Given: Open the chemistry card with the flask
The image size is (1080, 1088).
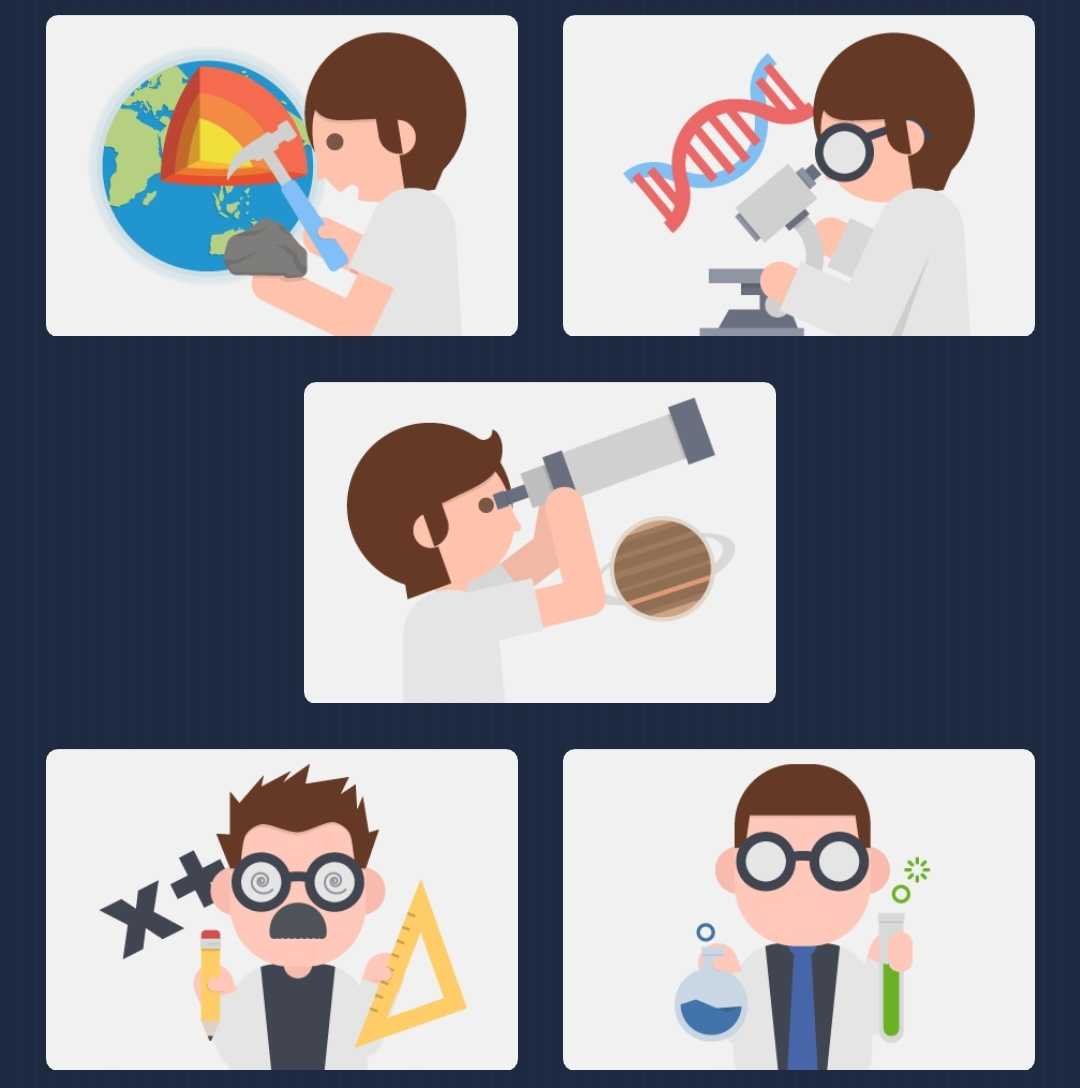Looking at the screenshot, I should 798,909.
